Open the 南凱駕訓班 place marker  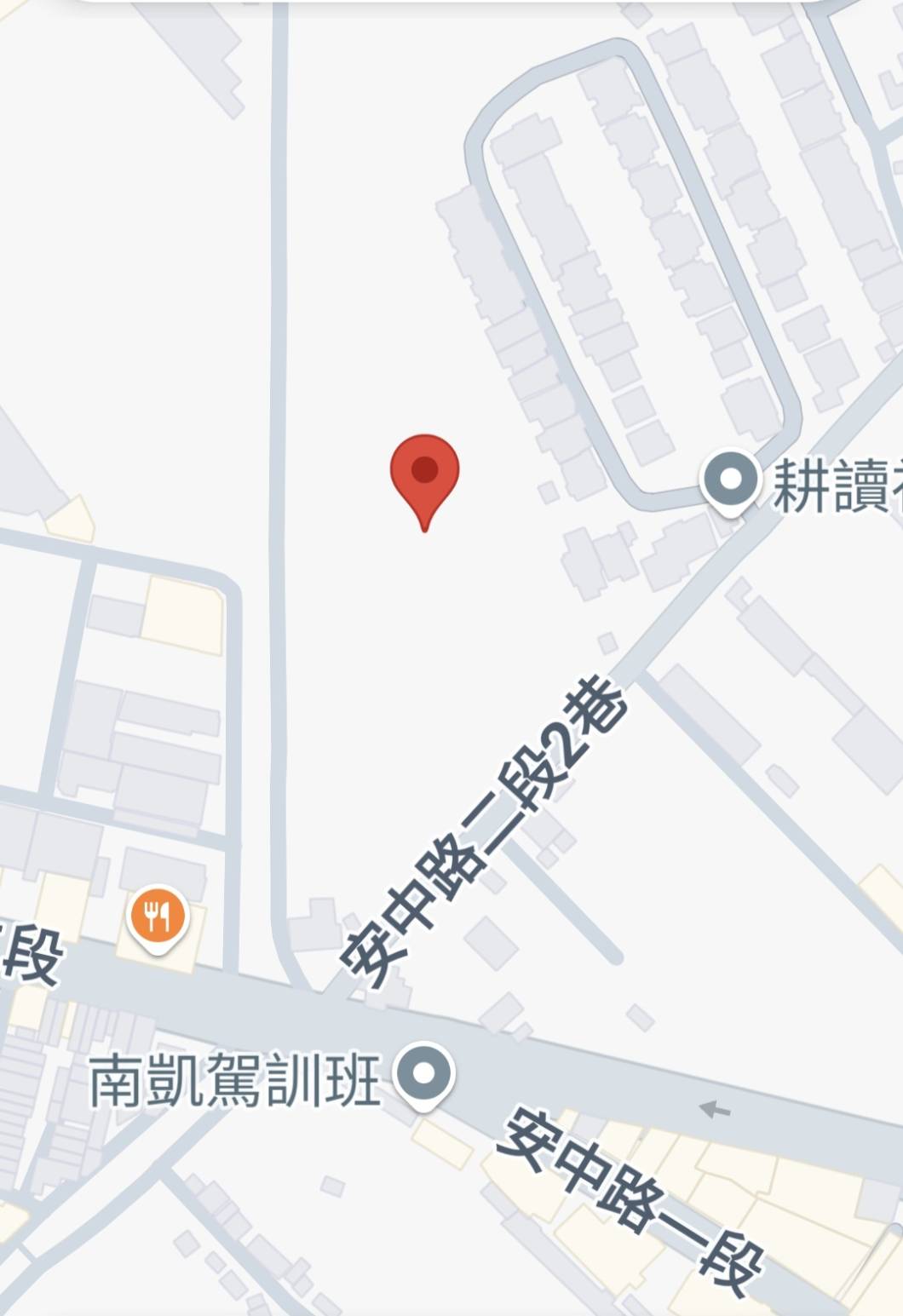pos(424,1073)
